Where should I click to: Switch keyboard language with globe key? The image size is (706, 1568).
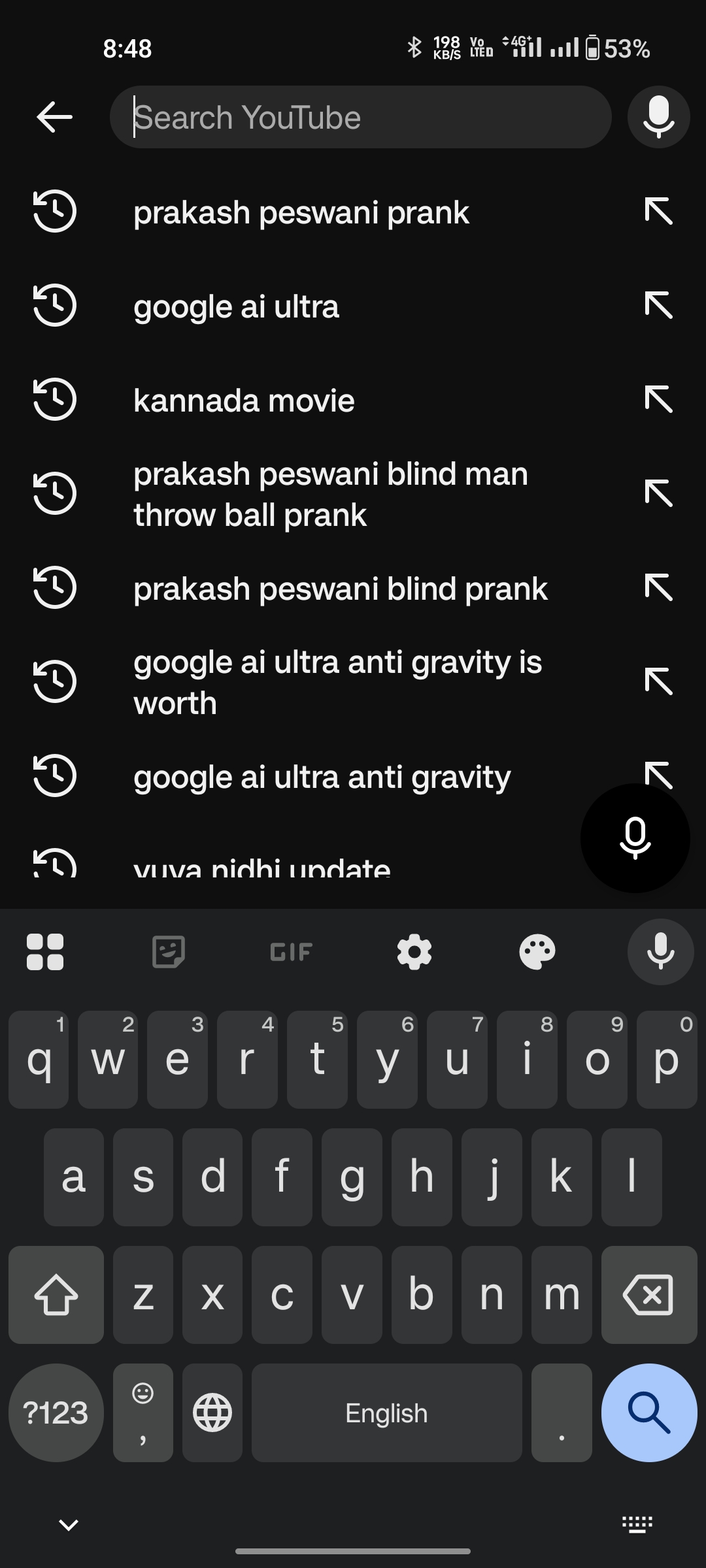(x=212, y=1413)
